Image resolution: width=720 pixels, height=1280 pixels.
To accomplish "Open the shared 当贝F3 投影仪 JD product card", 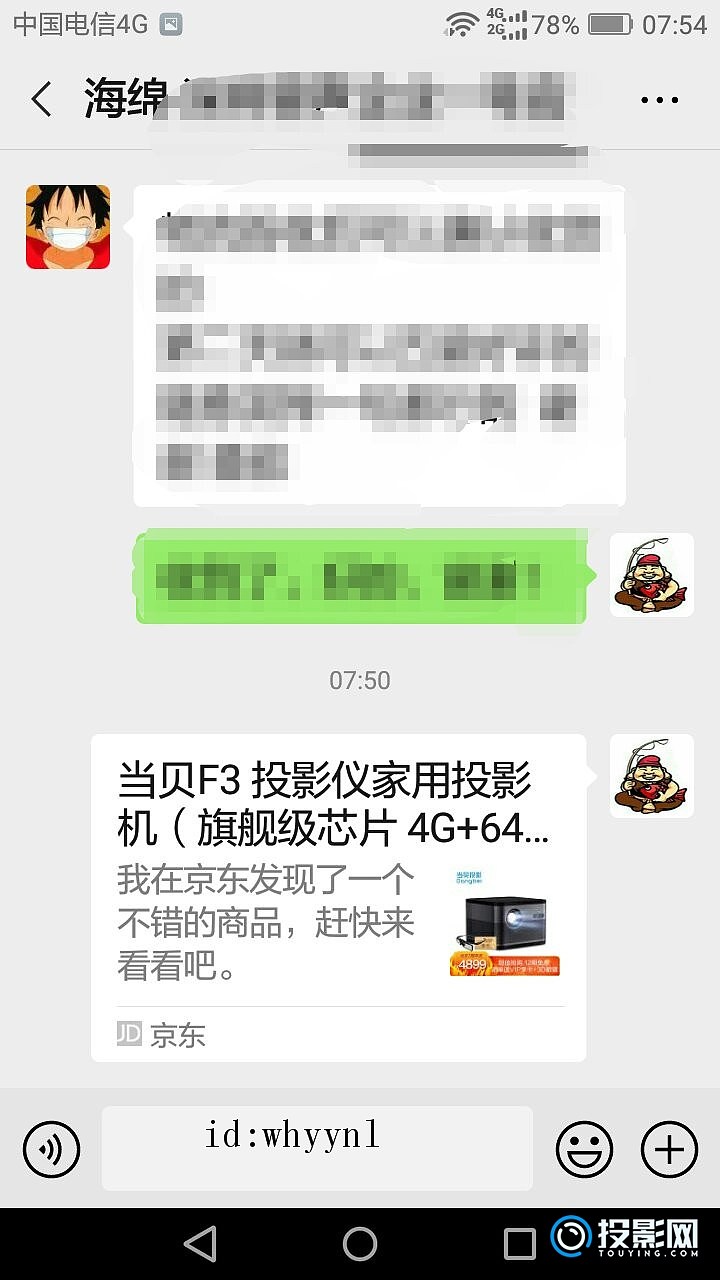I will (x=338, y=897).
